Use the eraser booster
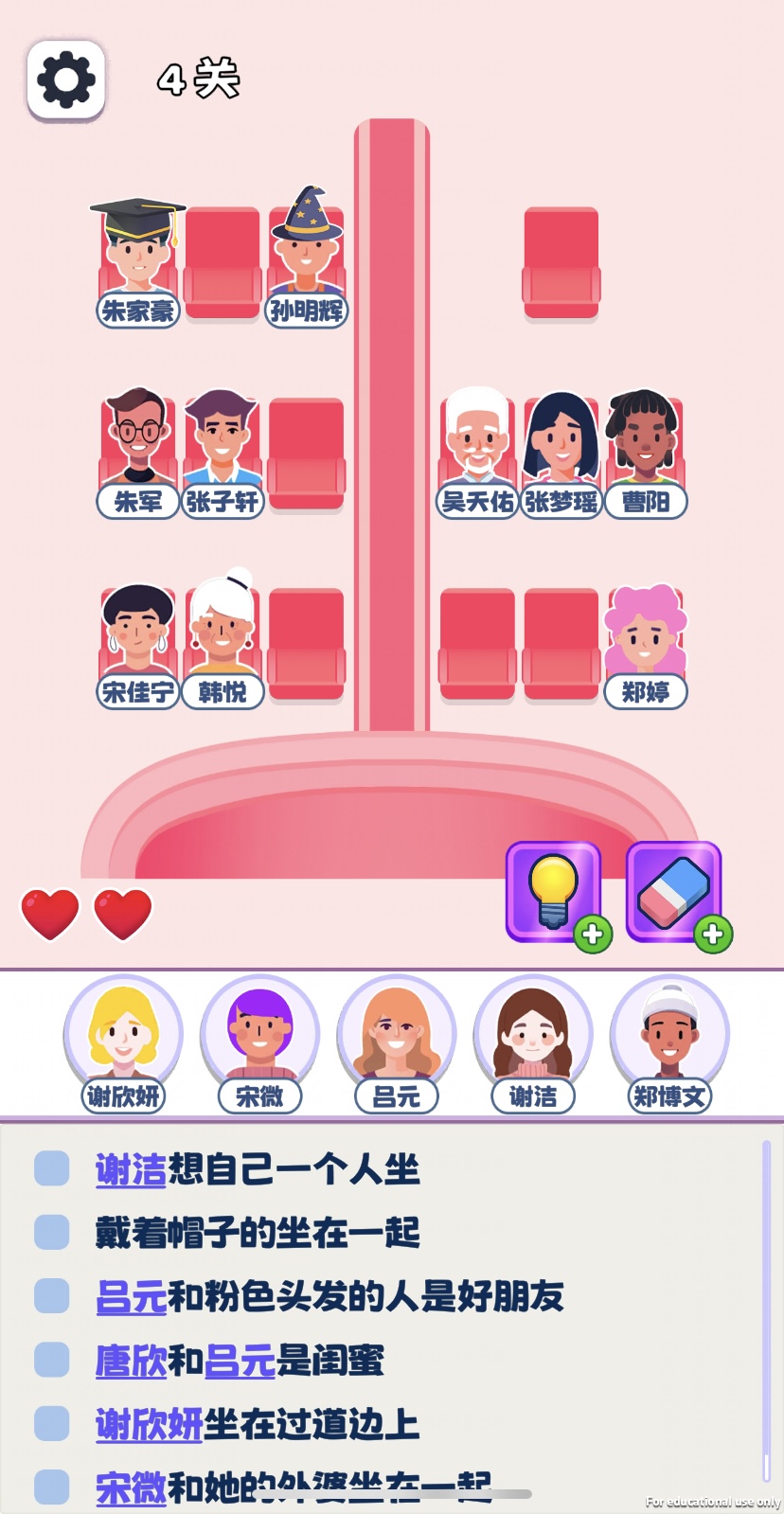Viewport: 784px width, 1514px height. click(673, 892)
